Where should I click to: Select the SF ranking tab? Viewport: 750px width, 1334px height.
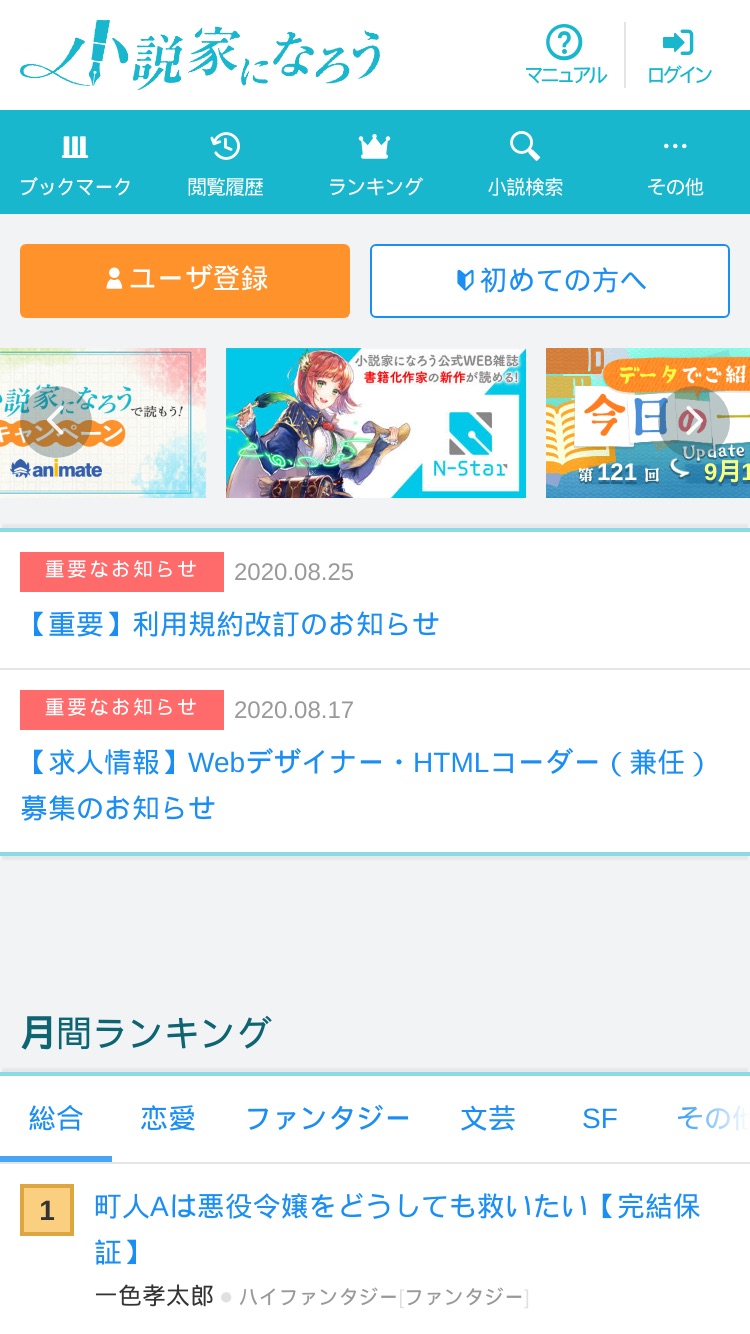(600, 1119)
